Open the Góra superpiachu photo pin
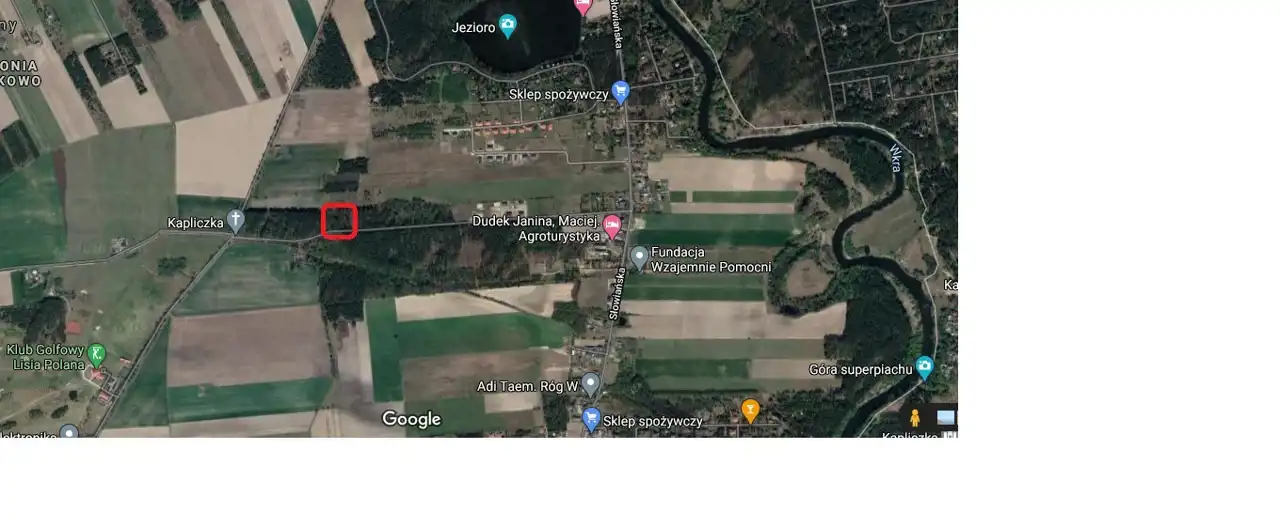The width and height of the screenshot is (1280, 527). (924, 367)
